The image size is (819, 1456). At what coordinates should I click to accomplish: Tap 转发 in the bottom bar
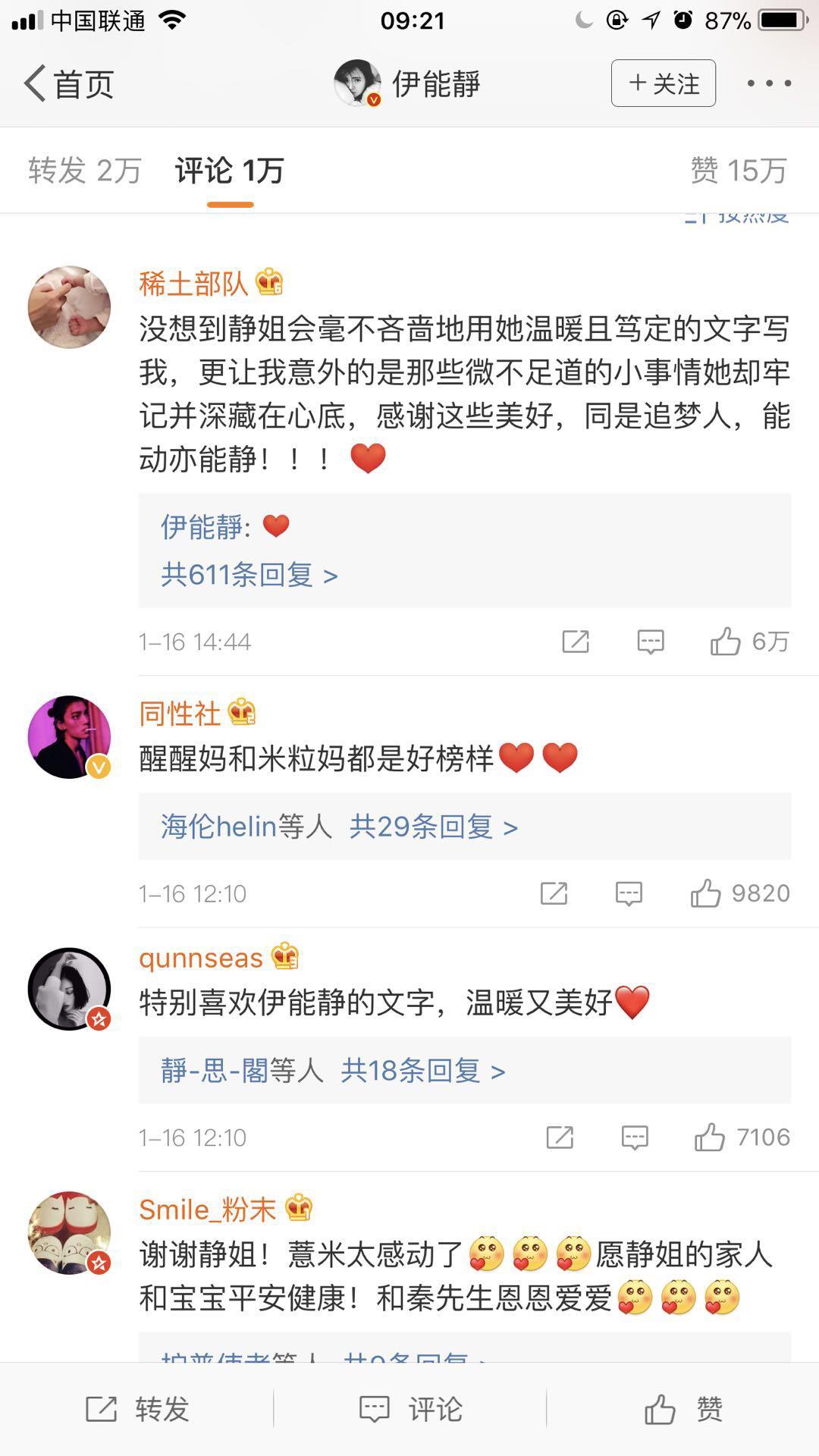tap(136, 1409)
